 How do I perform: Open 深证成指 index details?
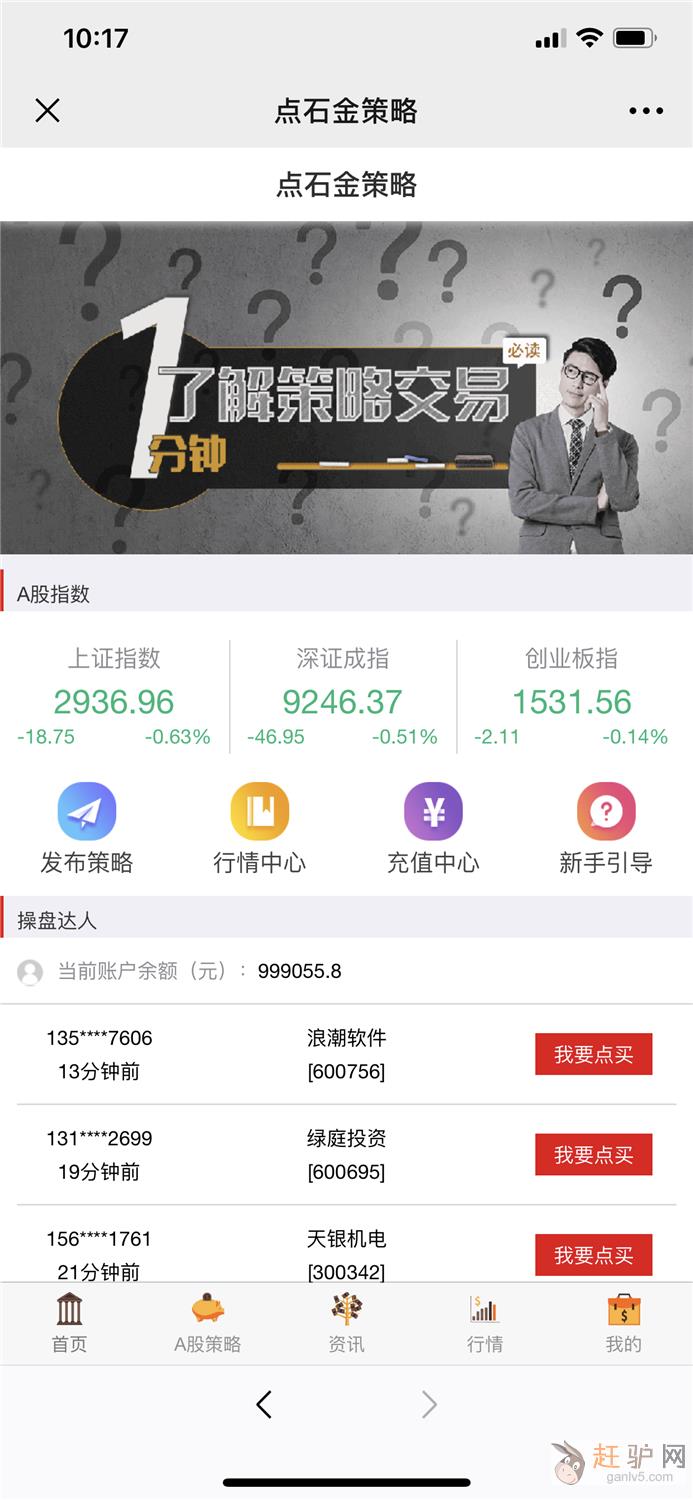pyautogui.click(x=342, y=698)
